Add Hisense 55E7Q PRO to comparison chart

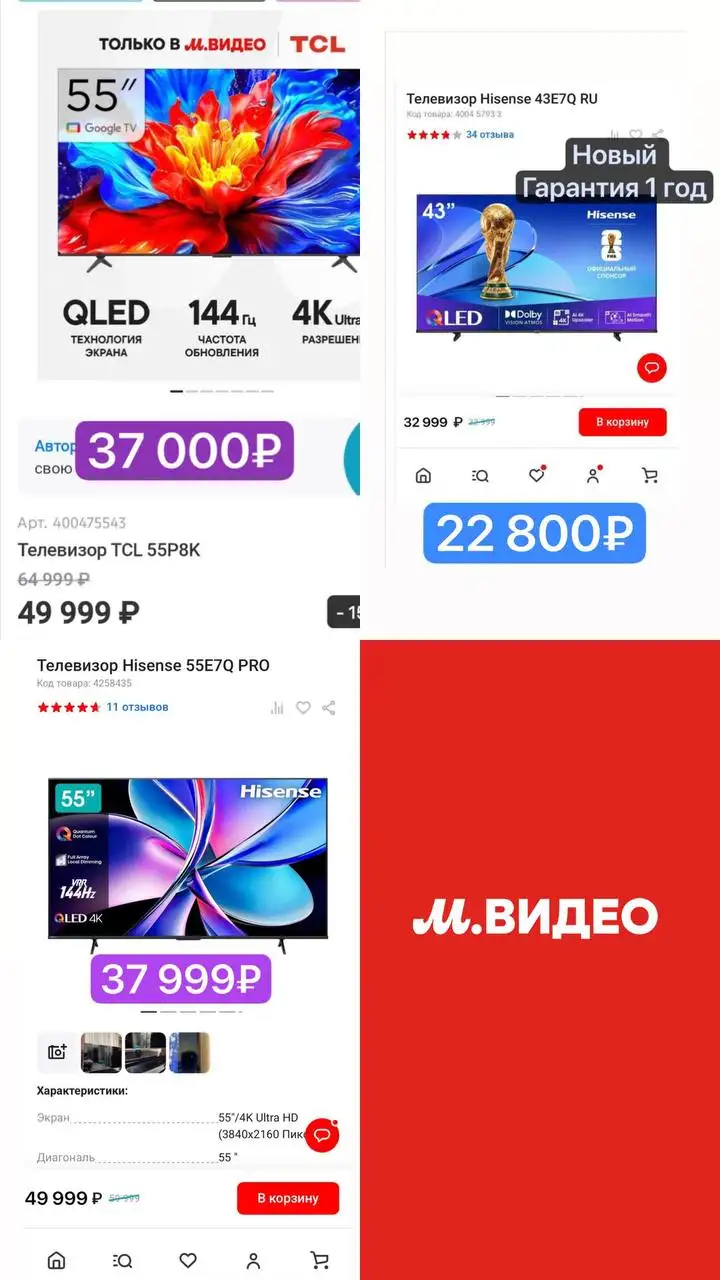coord(275,708)
